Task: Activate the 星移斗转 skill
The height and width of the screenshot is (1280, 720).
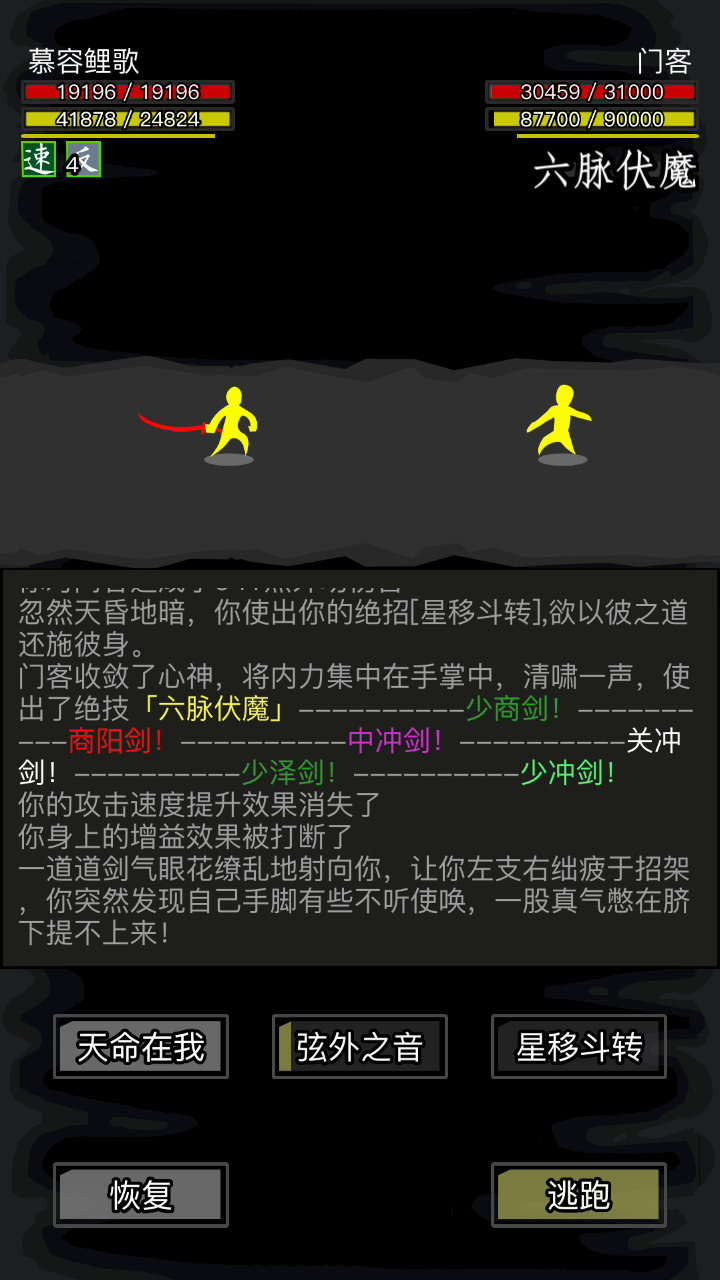Action: 579,1047
